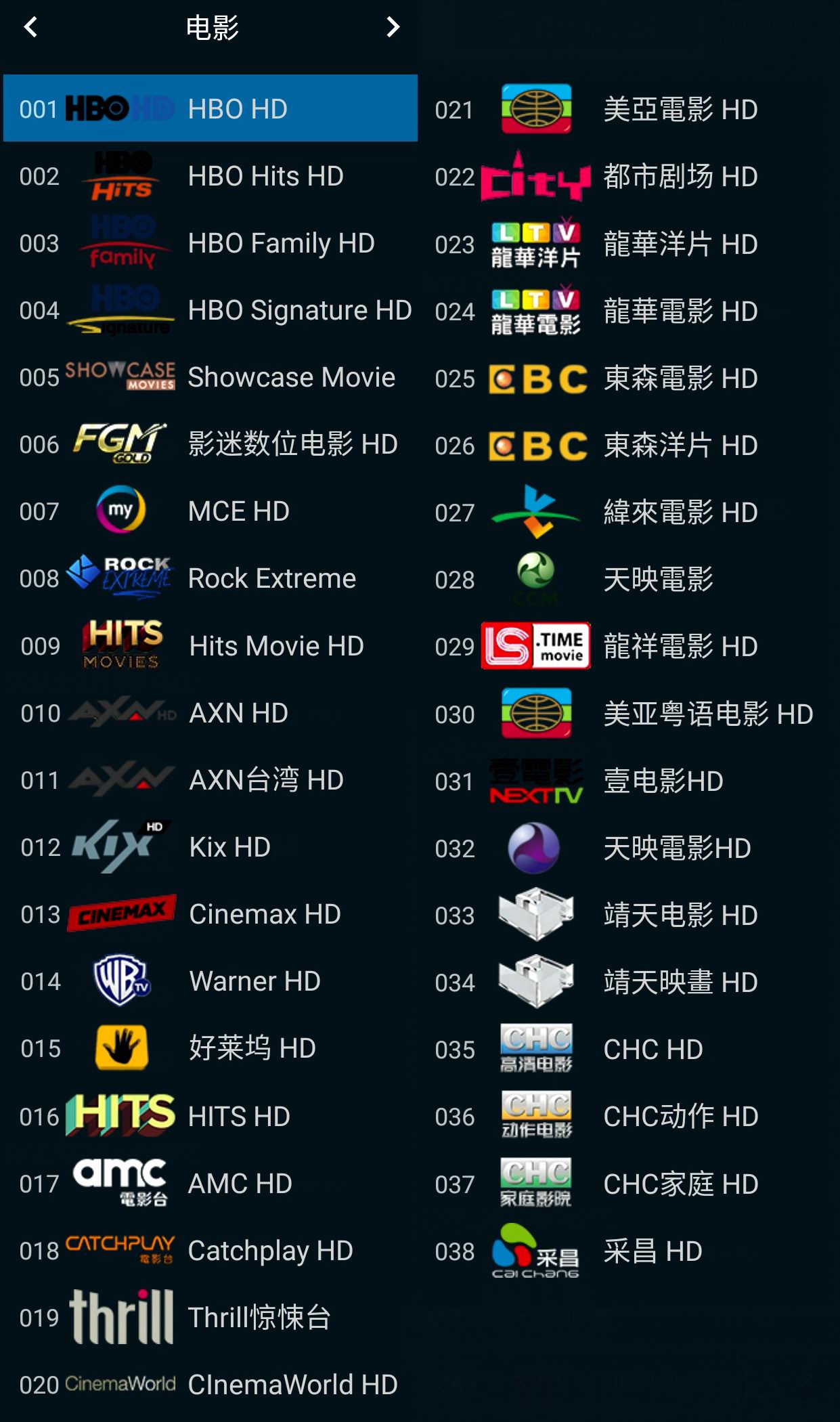
Task: Select AMC HD channel
Action: tap(210, 1184)
